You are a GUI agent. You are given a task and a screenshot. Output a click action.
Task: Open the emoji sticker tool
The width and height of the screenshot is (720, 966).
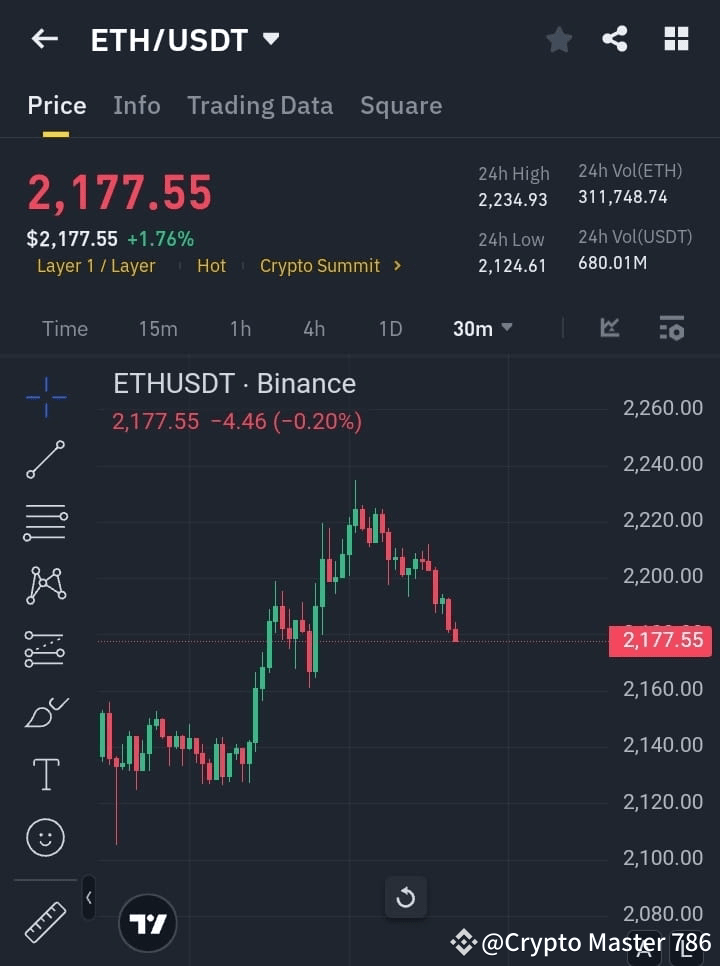click(45, 837)
